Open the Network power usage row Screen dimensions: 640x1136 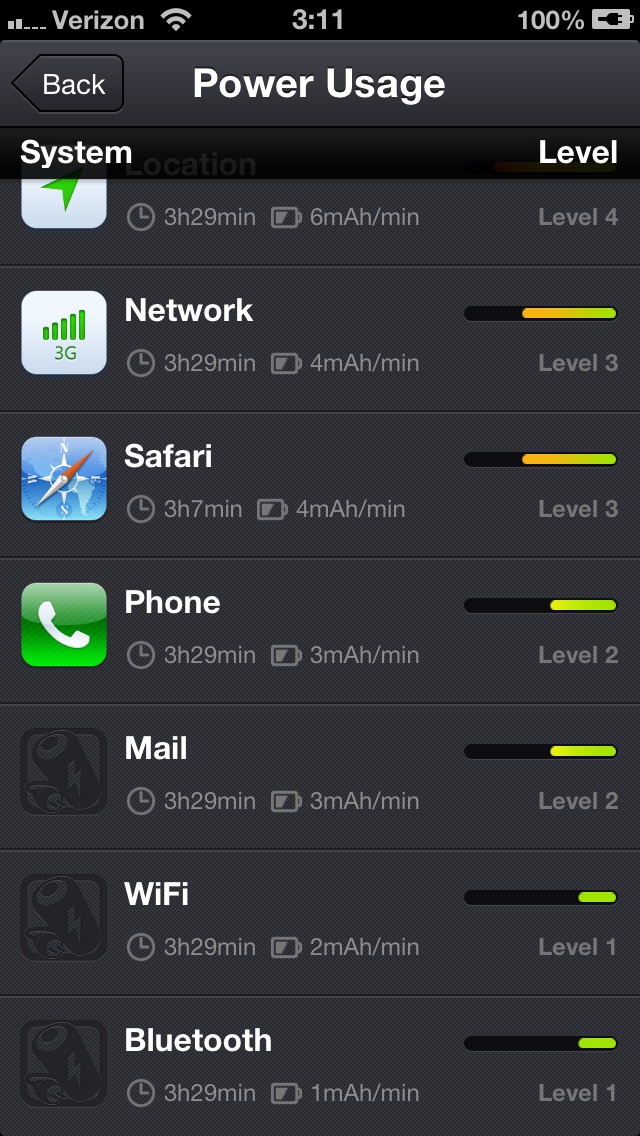(320, 339)
